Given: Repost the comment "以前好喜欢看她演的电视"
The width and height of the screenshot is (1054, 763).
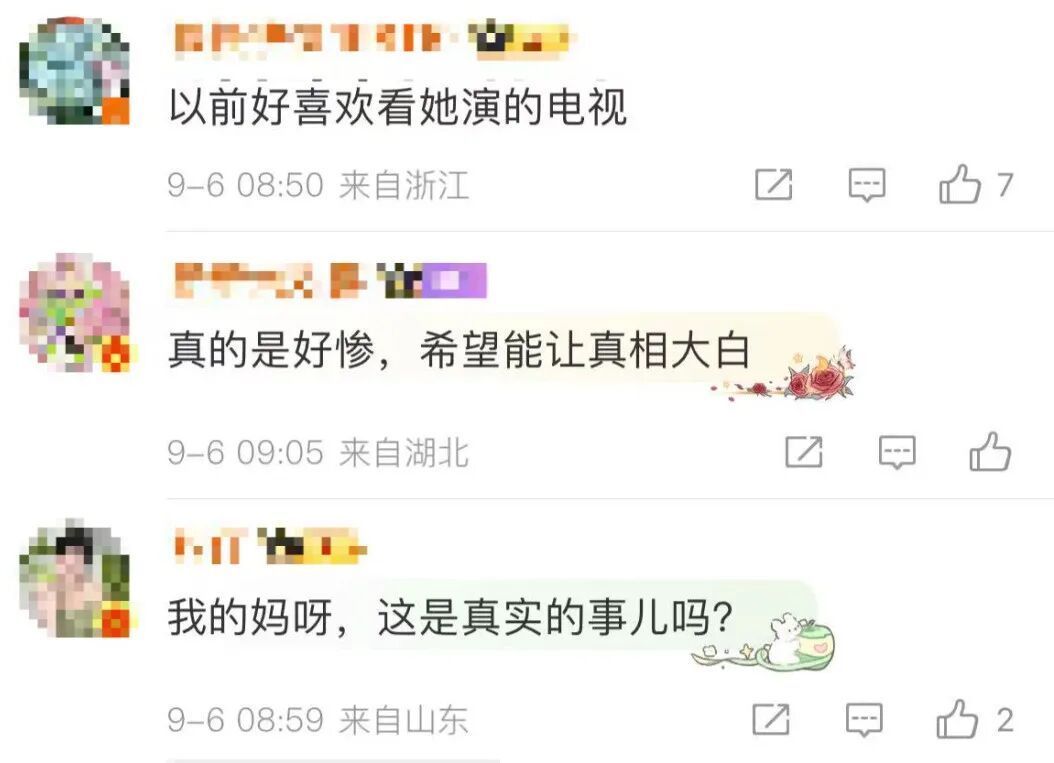Looking at the screenshot, I should (773, 185).
